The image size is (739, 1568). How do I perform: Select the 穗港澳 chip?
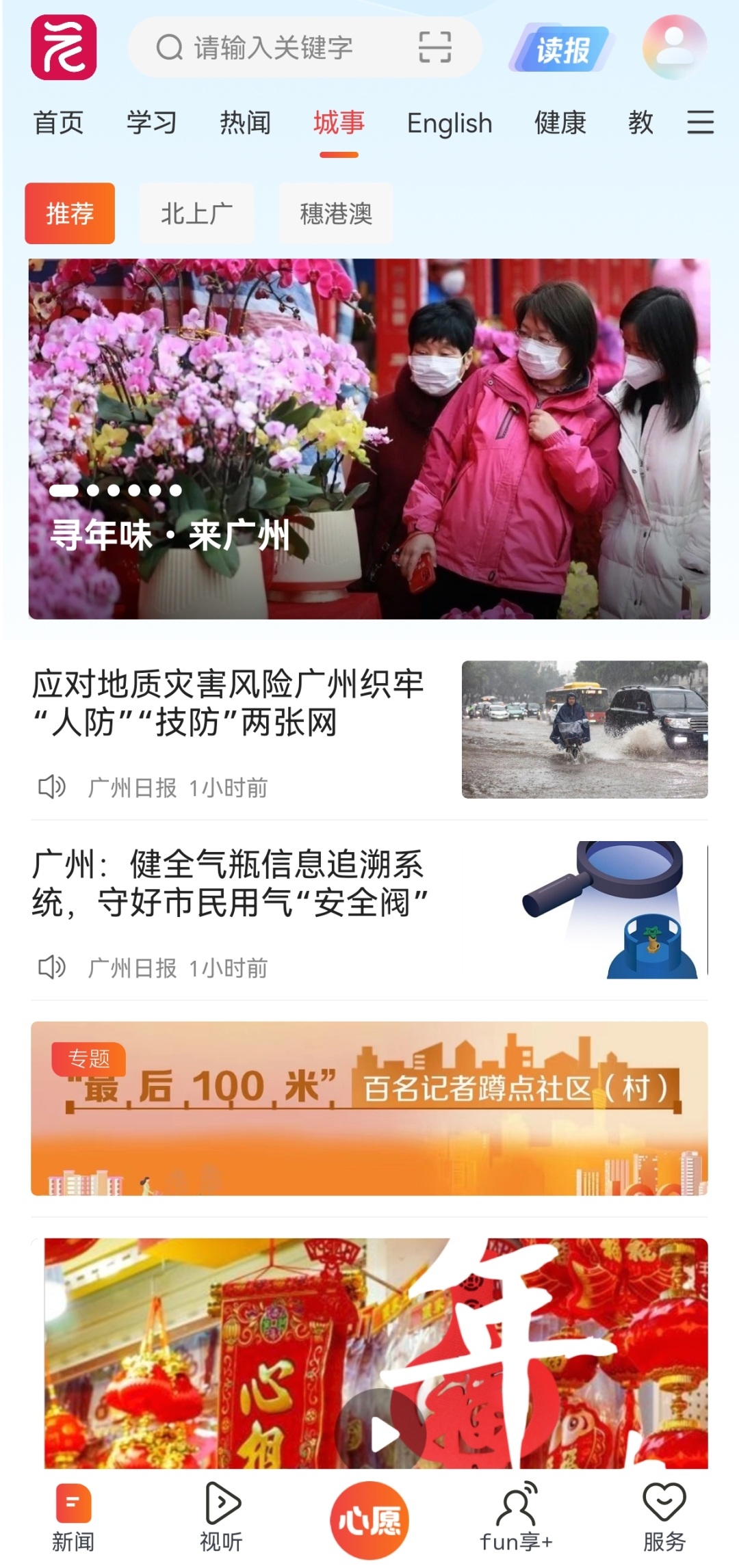click(336, 213)
